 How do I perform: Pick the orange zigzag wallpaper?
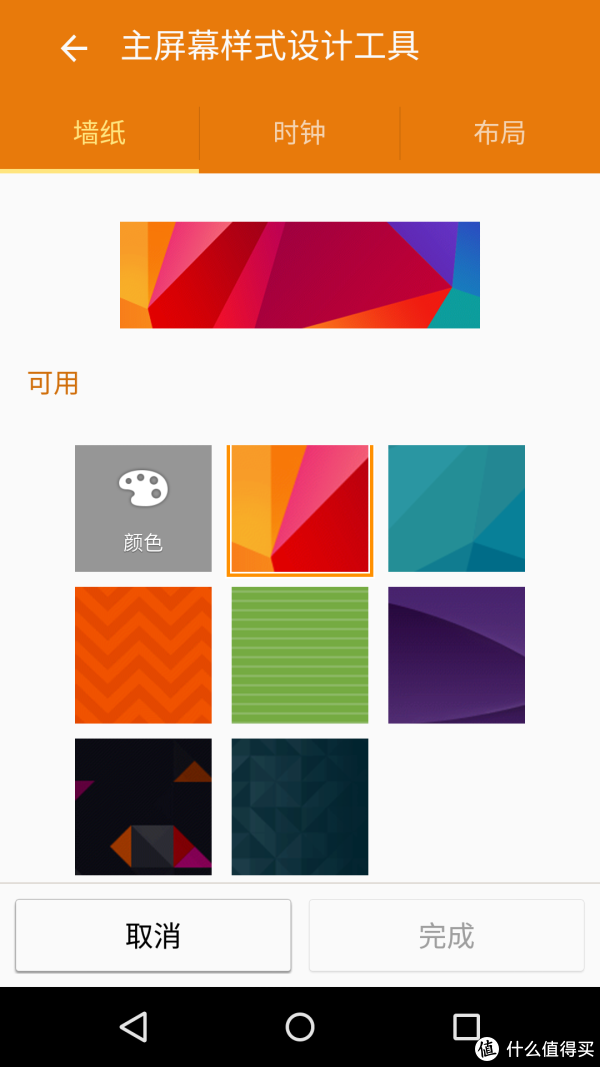[143, 655]
